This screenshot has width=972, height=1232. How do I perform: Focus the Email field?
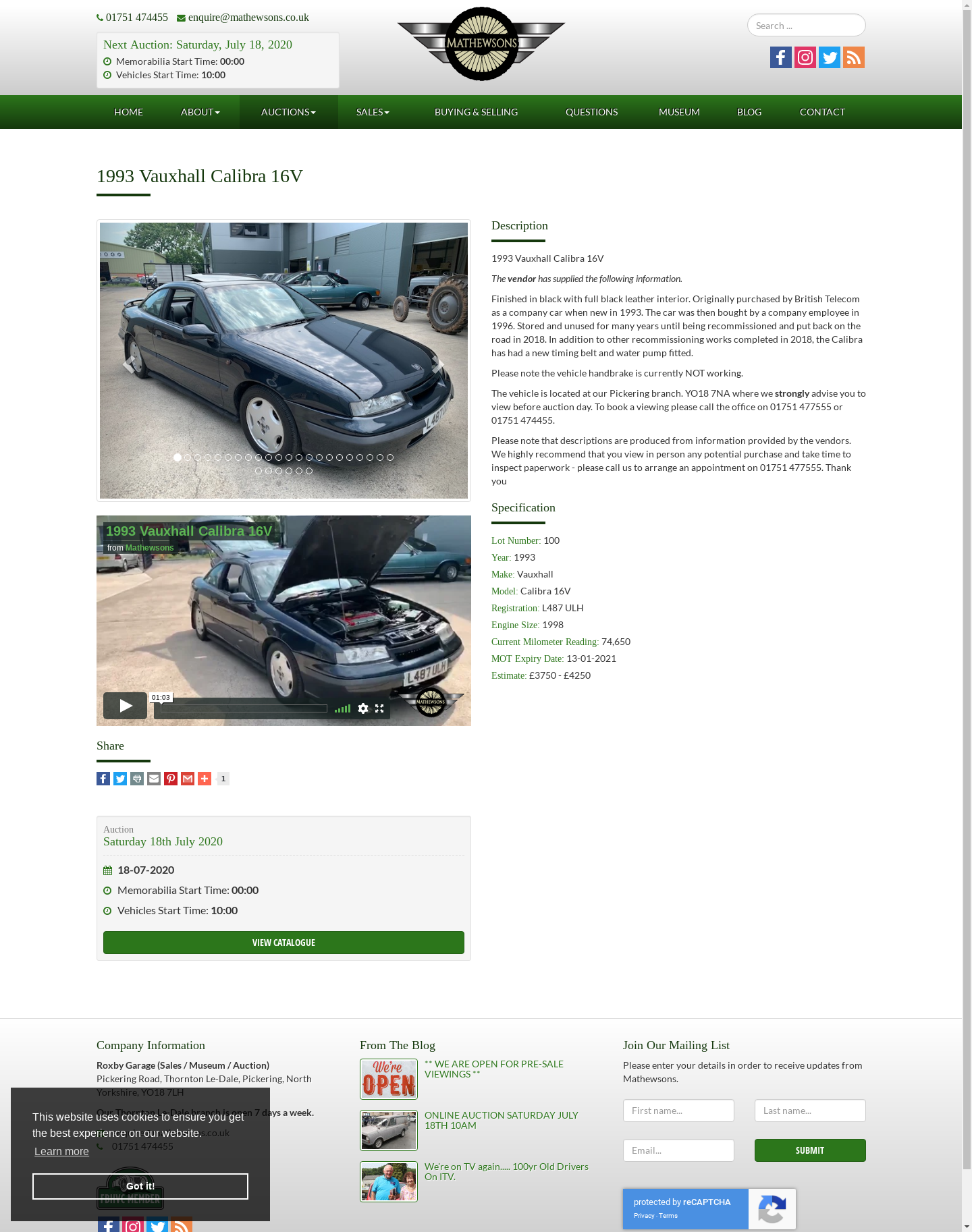(678, 1150)
